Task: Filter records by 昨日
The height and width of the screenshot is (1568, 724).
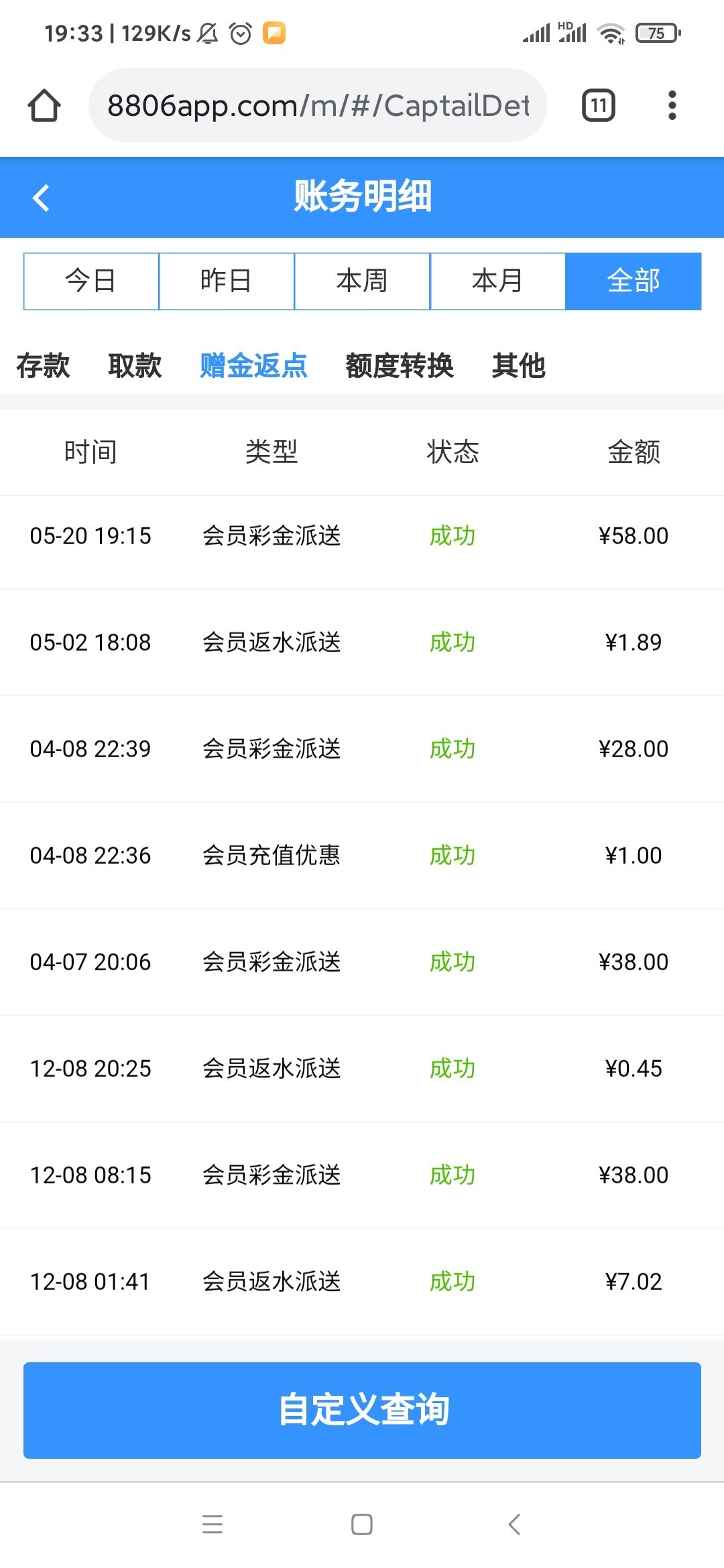Action: point(227,281)
